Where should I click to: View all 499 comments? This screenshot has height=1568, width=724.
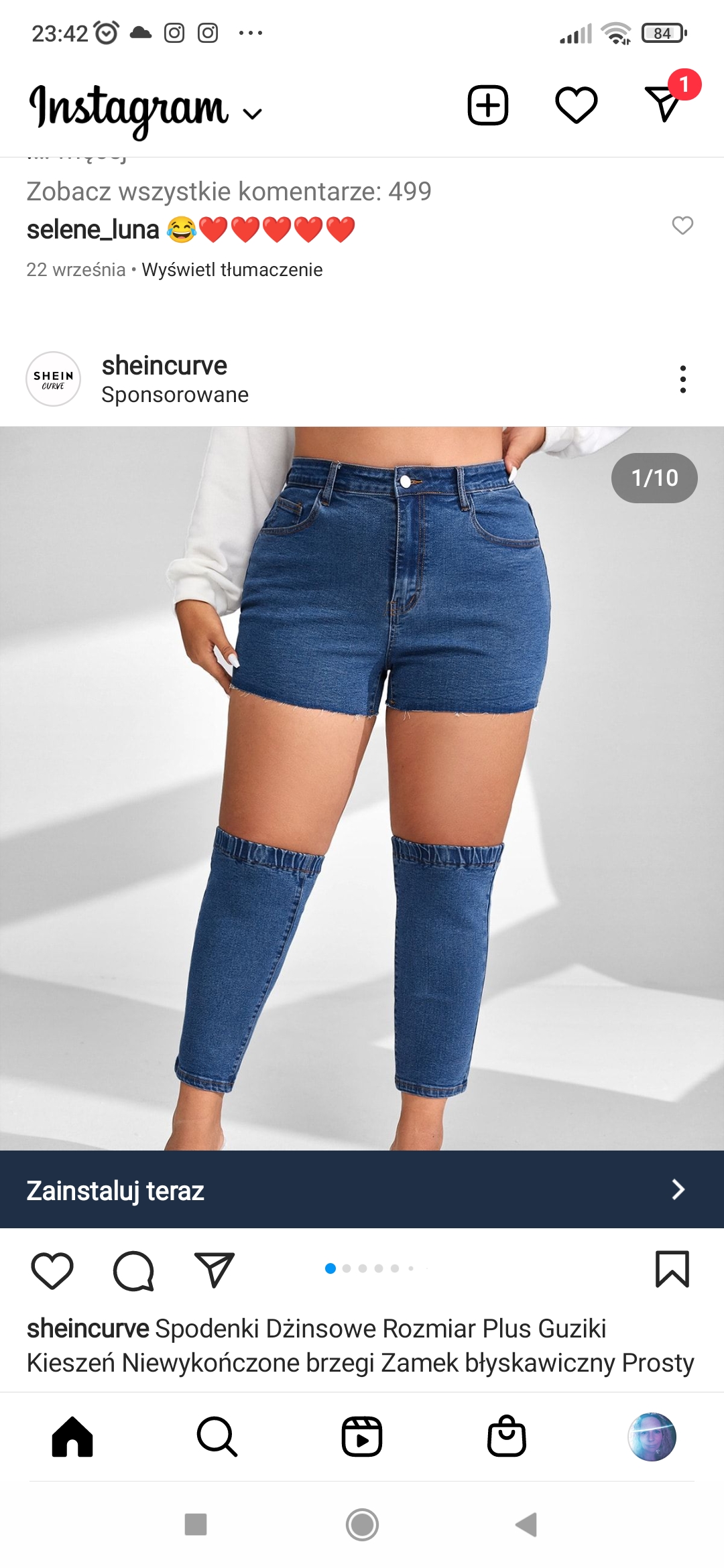tap(229, 192)
